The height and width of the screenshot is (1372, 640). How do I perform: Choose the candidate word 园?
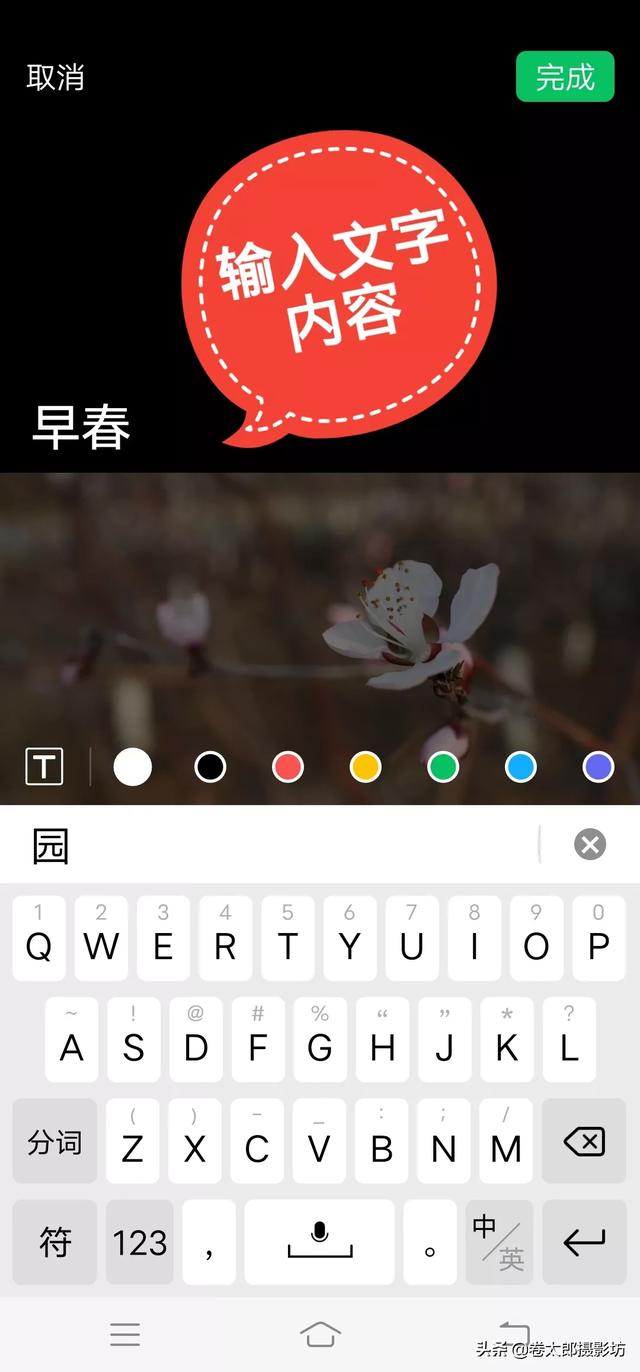click(x=51, y=846)
